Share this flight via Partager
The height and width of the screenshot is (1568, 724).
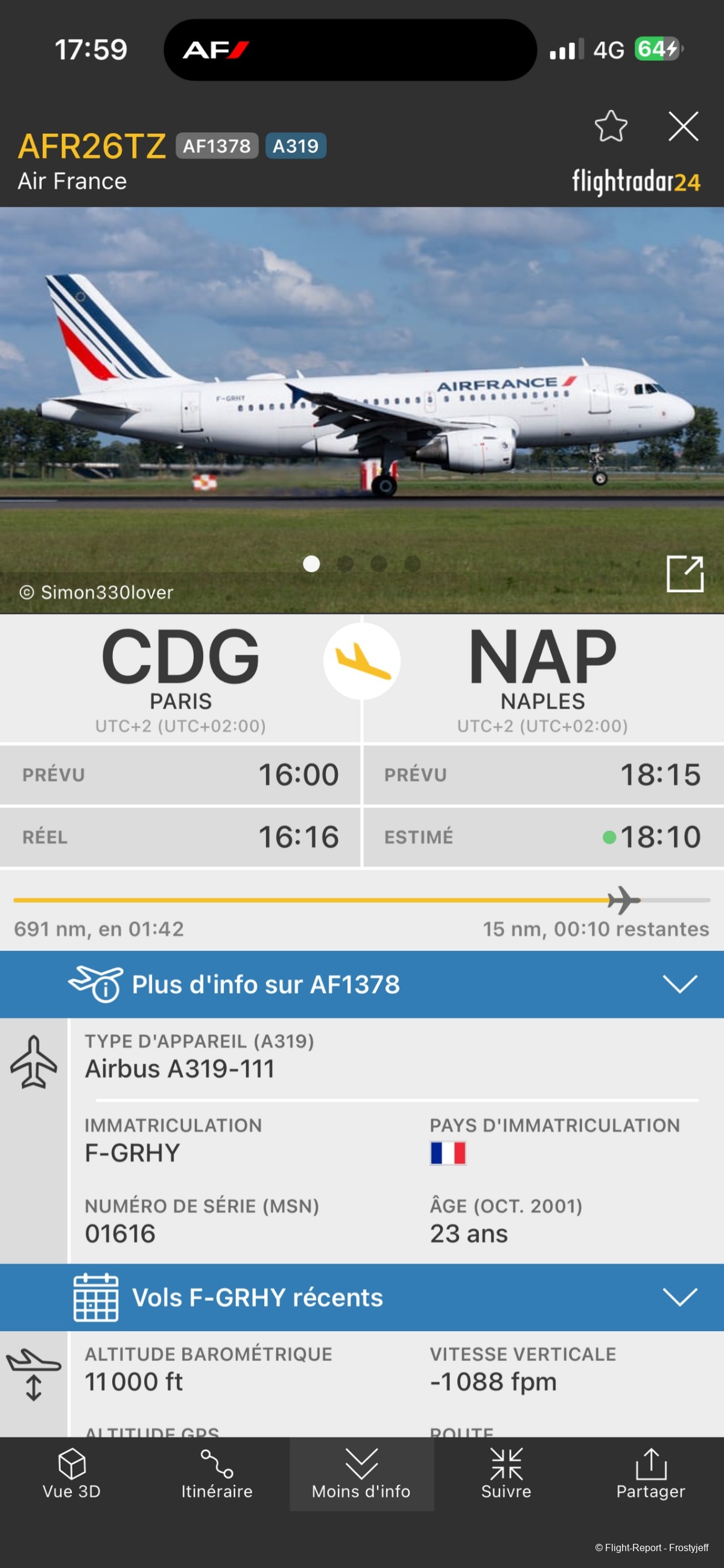click(x=650, y=1475)
